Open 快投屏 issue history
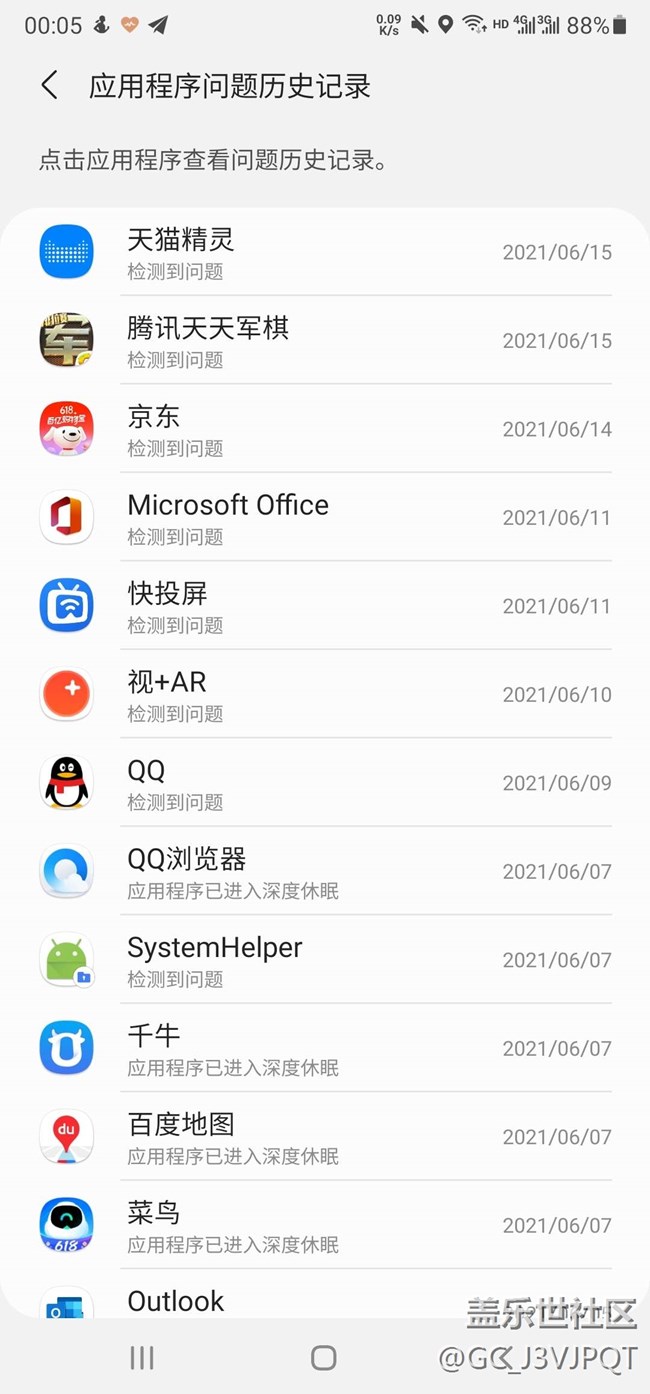The image size is (650, 1394). pyautogui.click(x=325, y=606)
